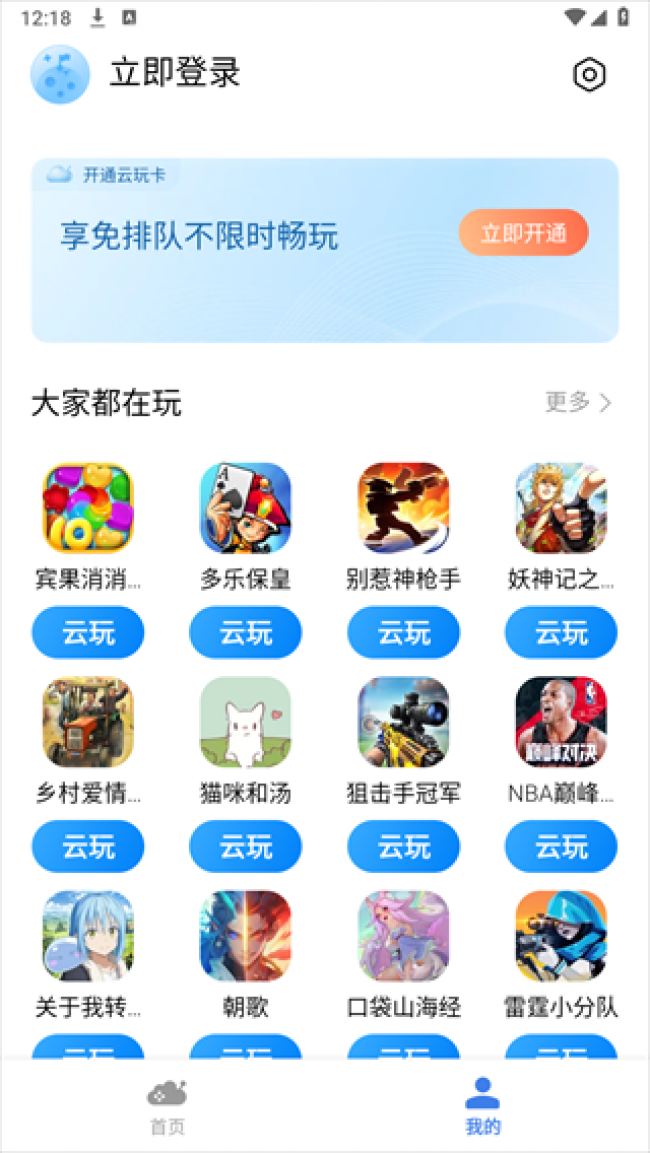
Task: Open the 关于我转 game icon
Action: coord(88,936)
